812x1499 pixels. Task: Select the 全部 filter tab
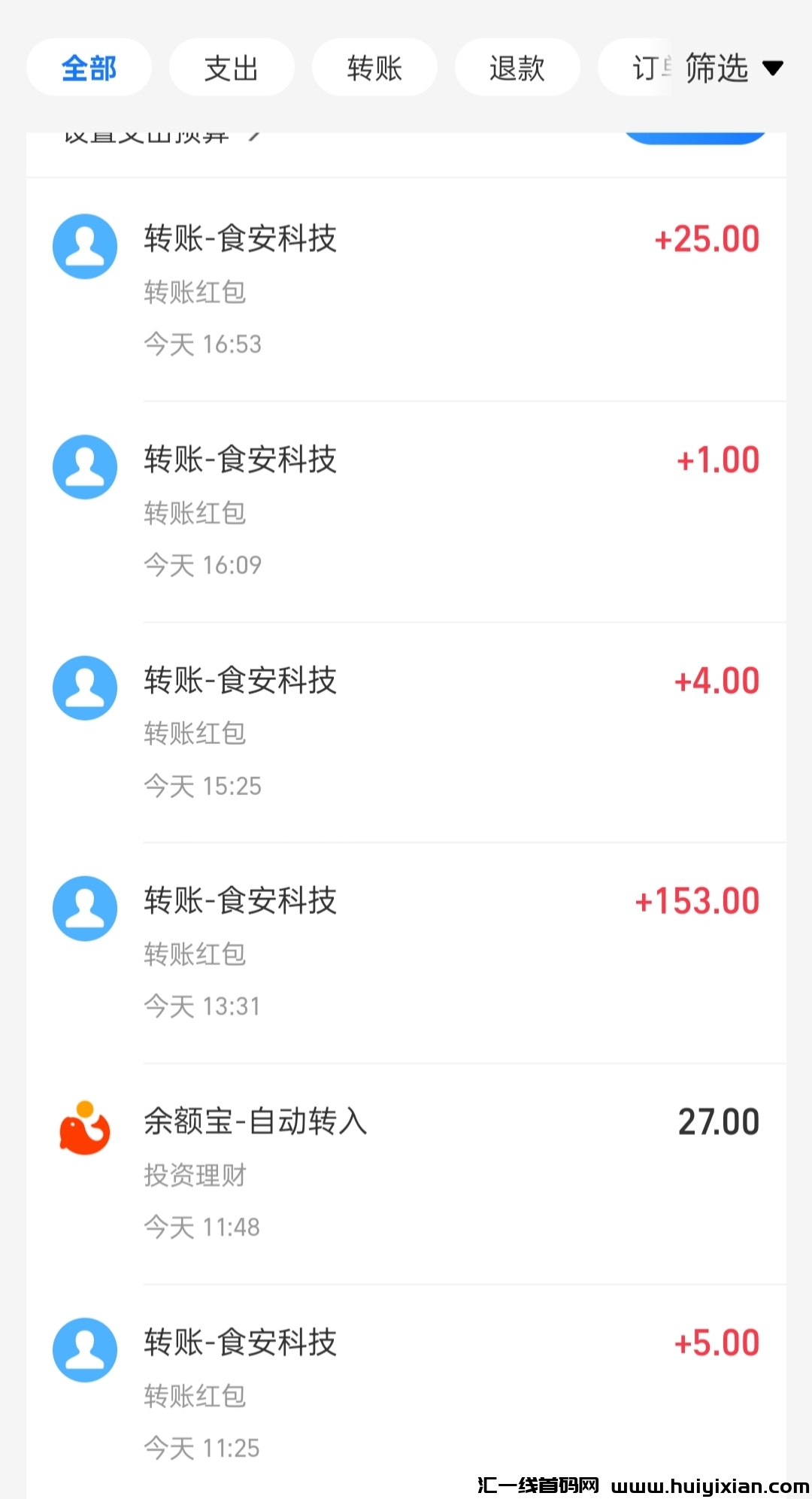click(89, 68)
